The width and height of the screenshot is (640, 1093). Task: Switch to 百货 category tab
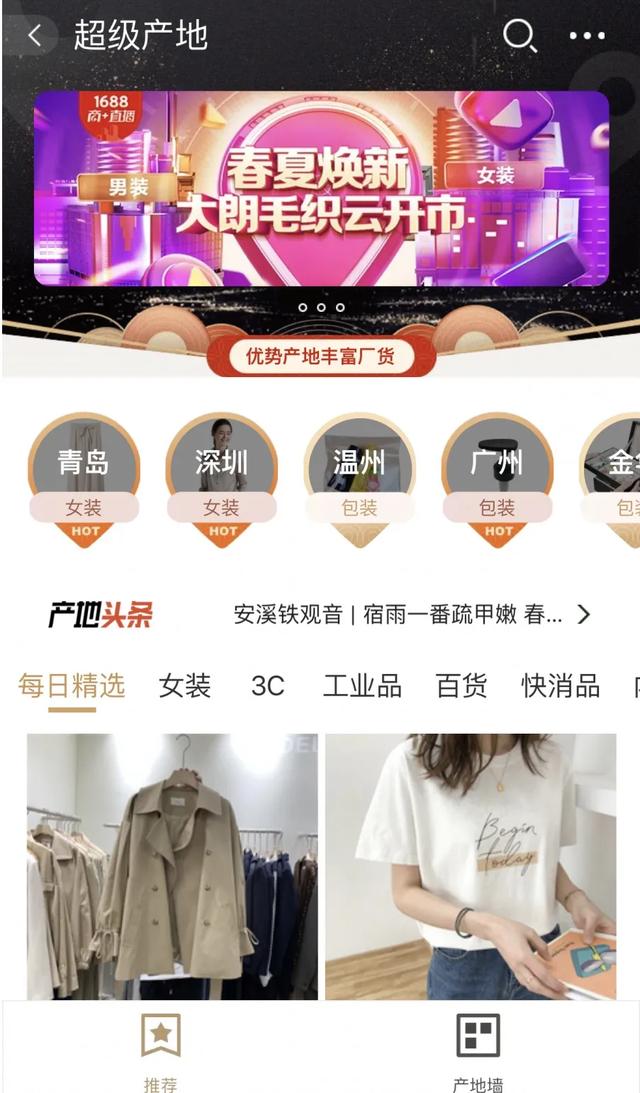(x=461, y=686)
